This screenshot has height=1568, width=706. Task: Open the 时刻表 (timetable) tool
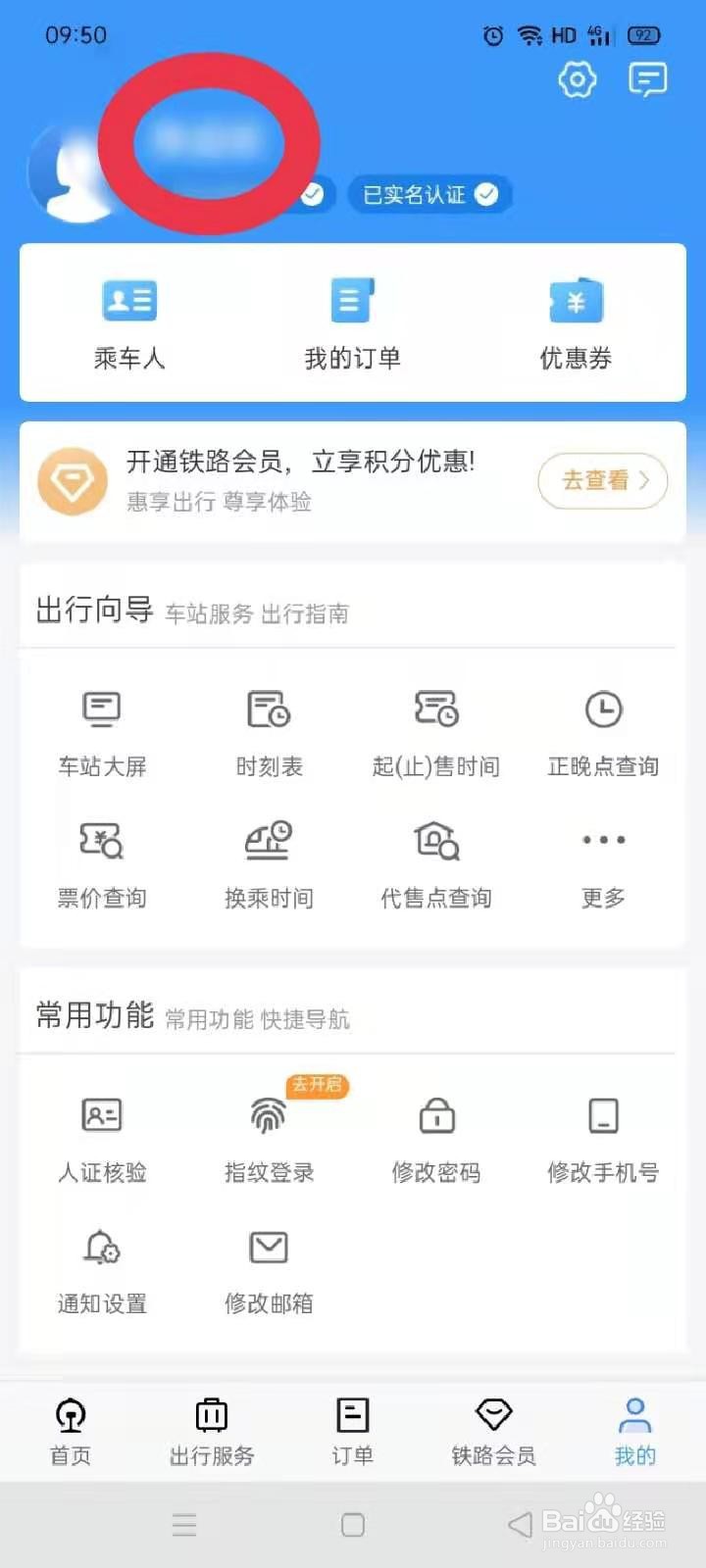pos(268,730)
